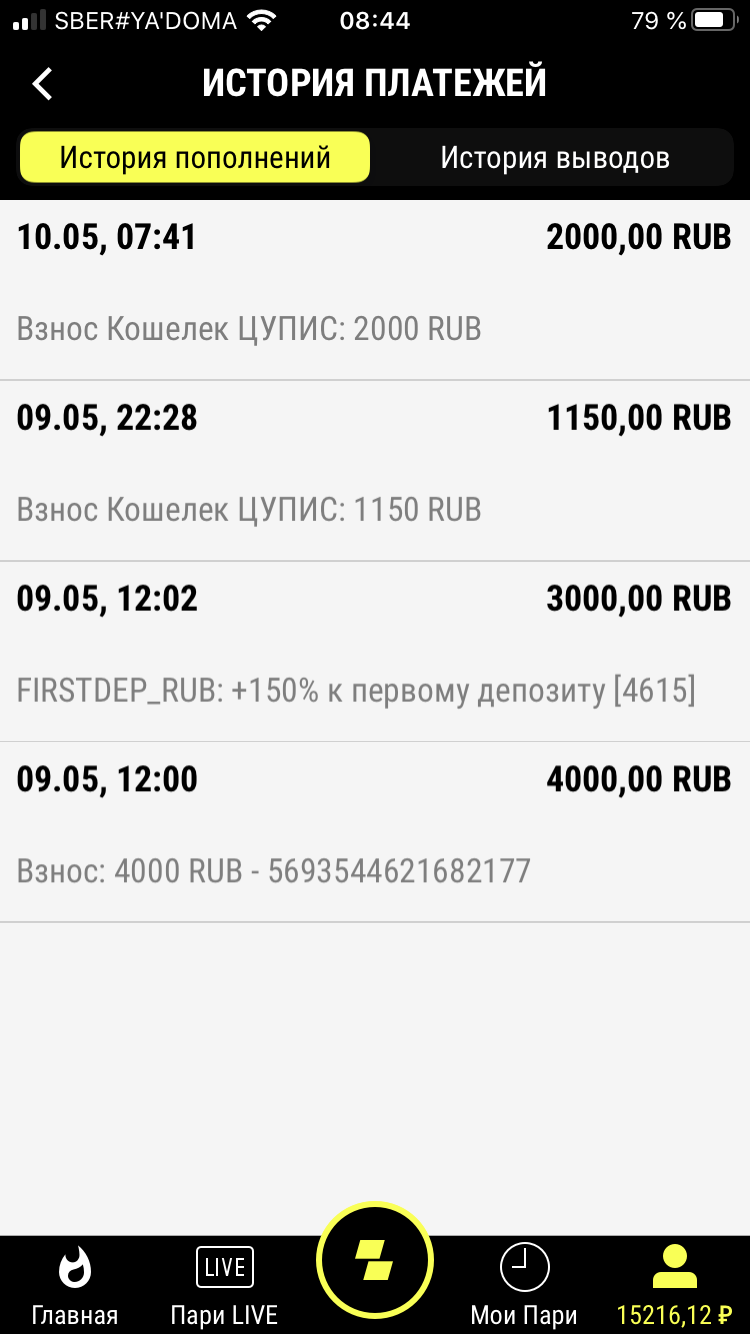Go to Пари LIVE section
The image size is (750, 1334).
coord(224,1285)
